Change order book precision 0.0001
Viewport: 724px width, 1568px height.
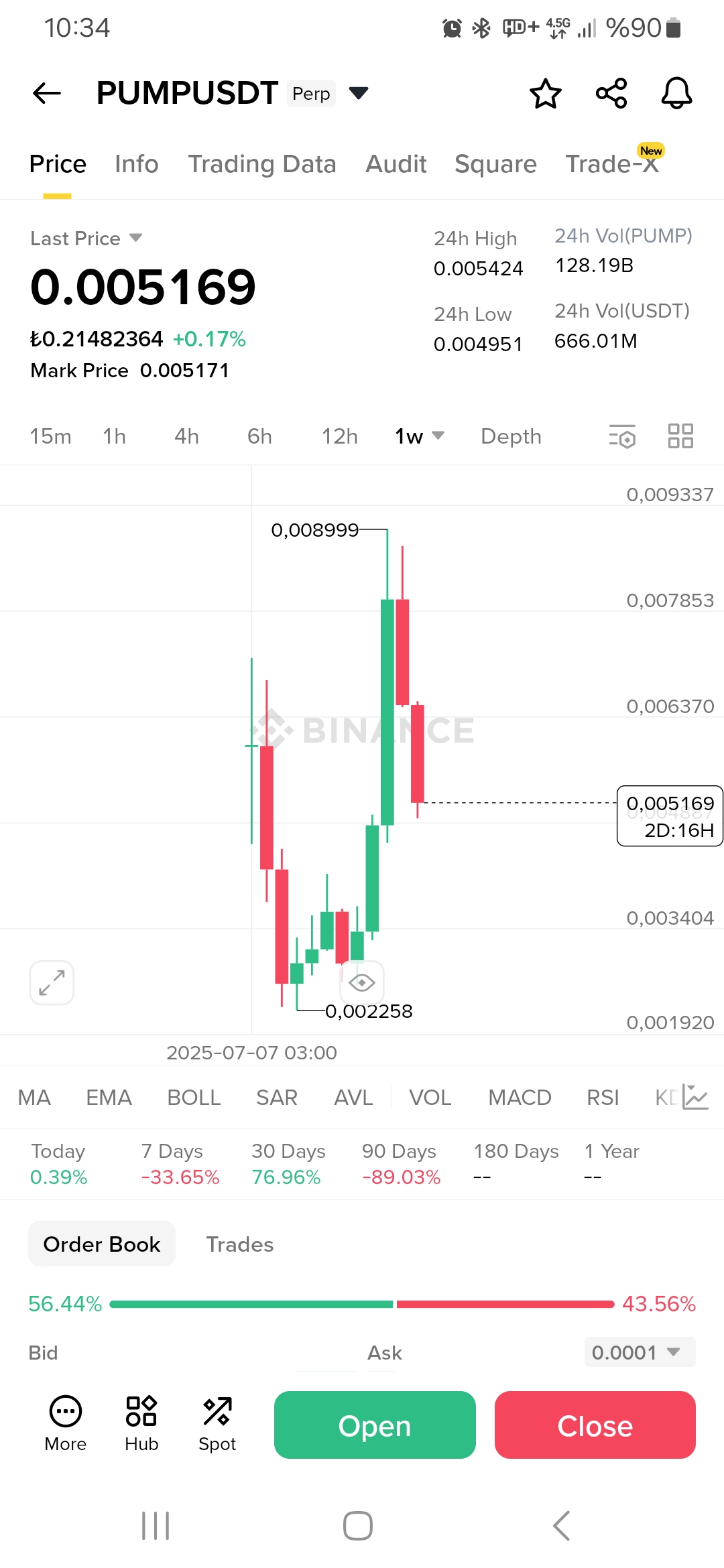coord(639,1352)
